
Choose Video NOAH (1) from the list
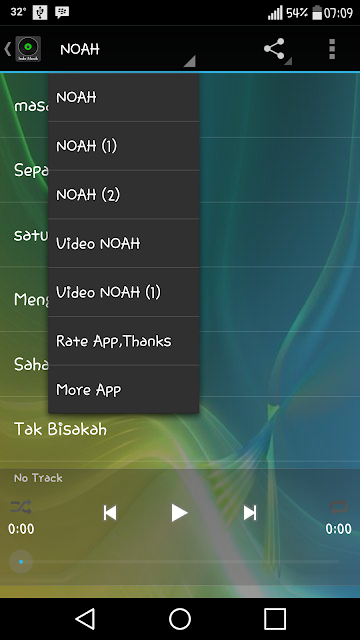(x=124, y=292)
